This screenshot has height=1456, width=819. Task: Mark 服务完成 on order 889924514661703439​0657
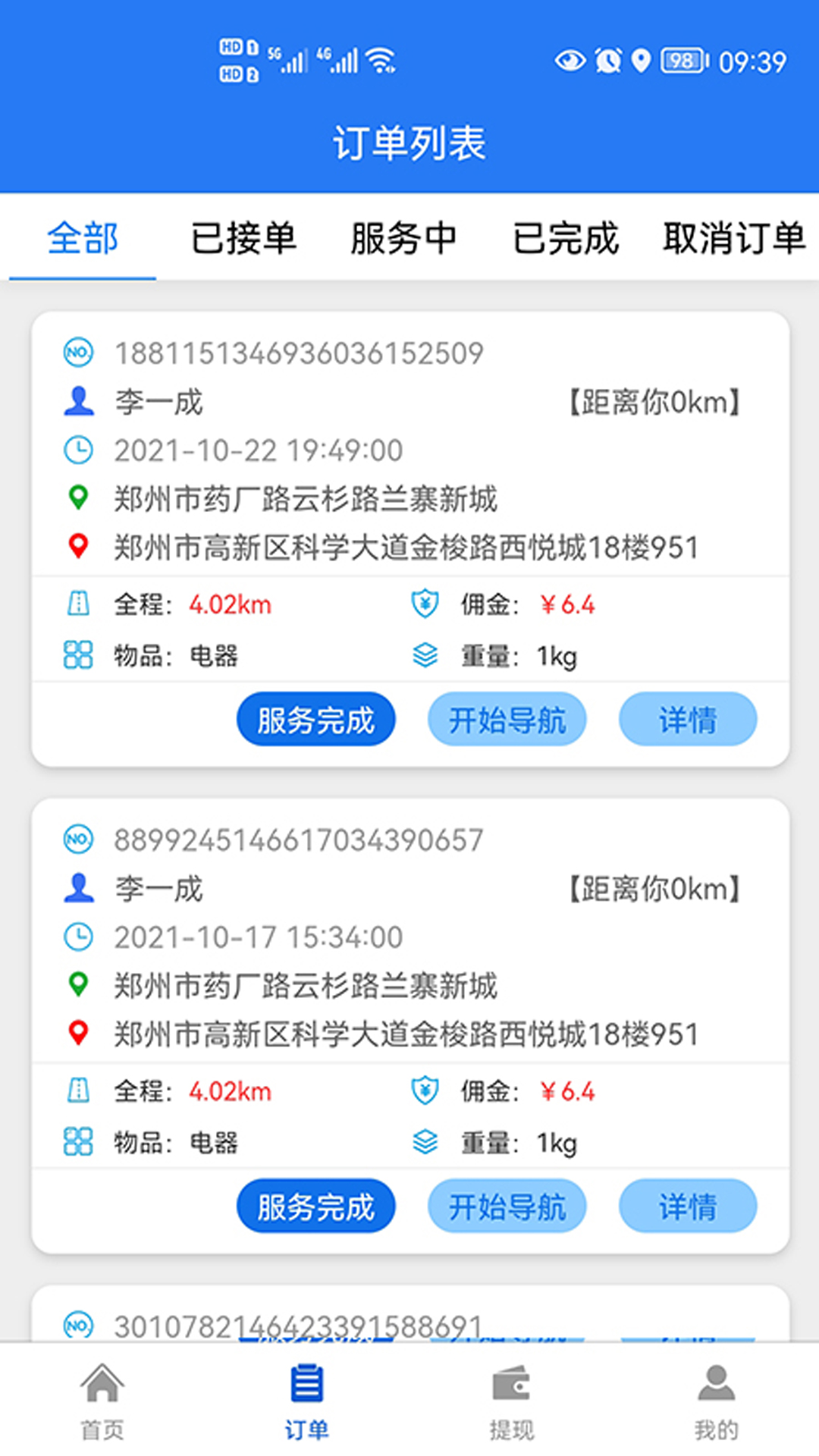point(316,1206)
